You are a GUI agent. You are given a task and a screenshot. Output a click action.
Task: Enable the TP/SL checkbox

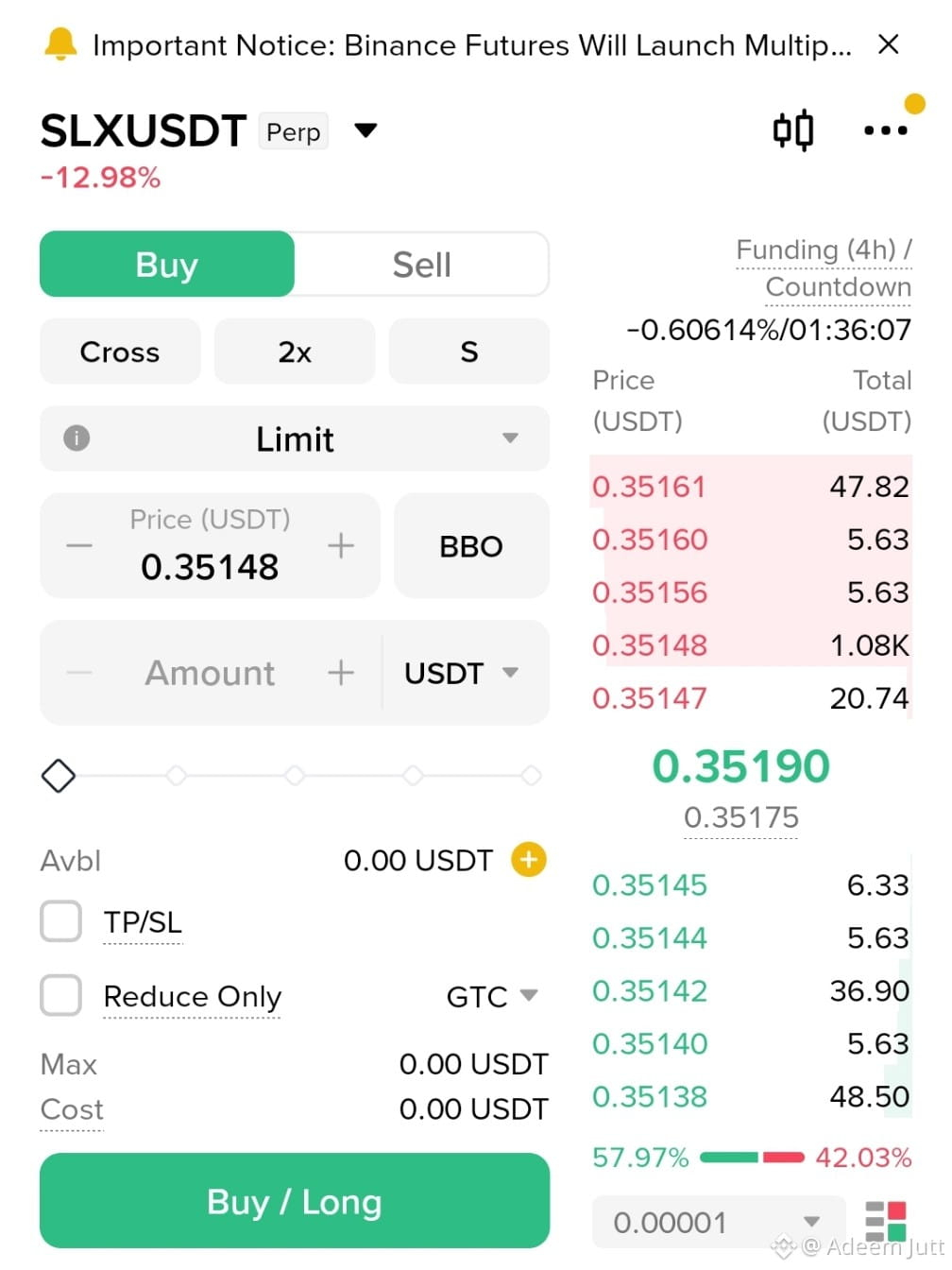(x=61, y=921)
